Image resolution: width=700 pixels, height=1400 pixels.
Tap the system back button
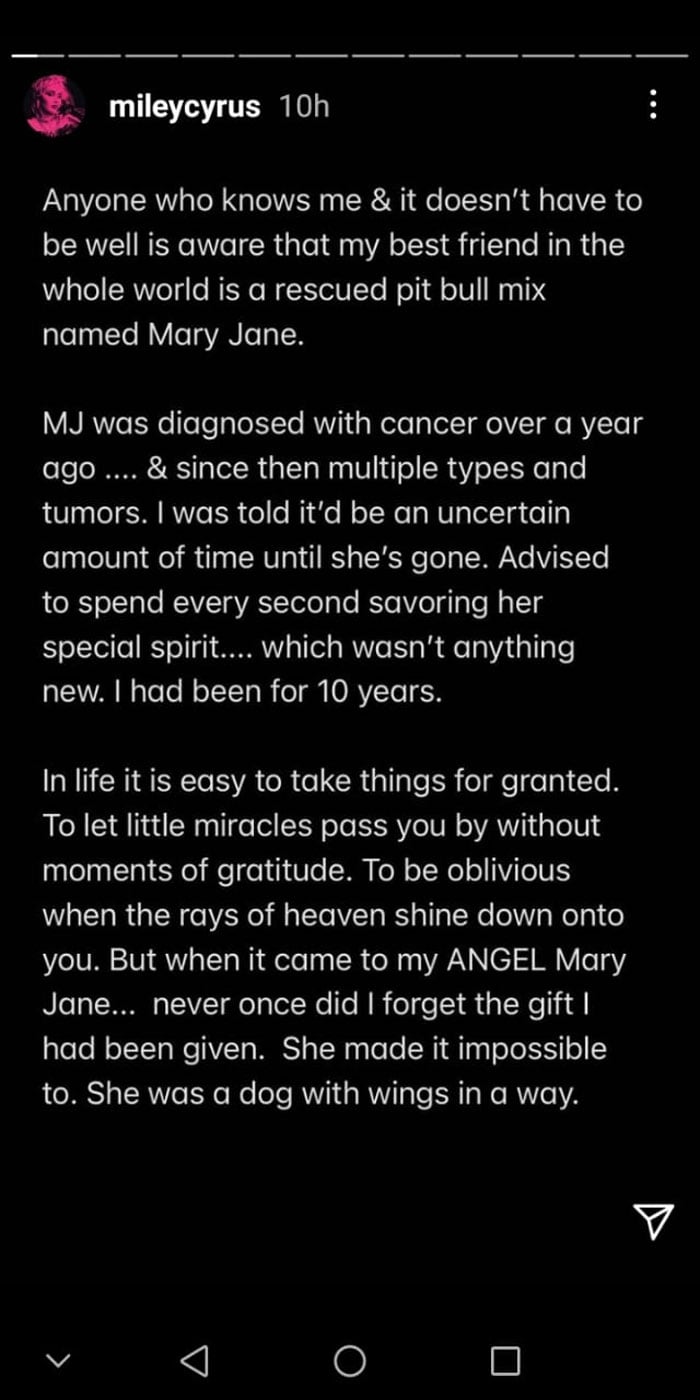click(194, 1360)
